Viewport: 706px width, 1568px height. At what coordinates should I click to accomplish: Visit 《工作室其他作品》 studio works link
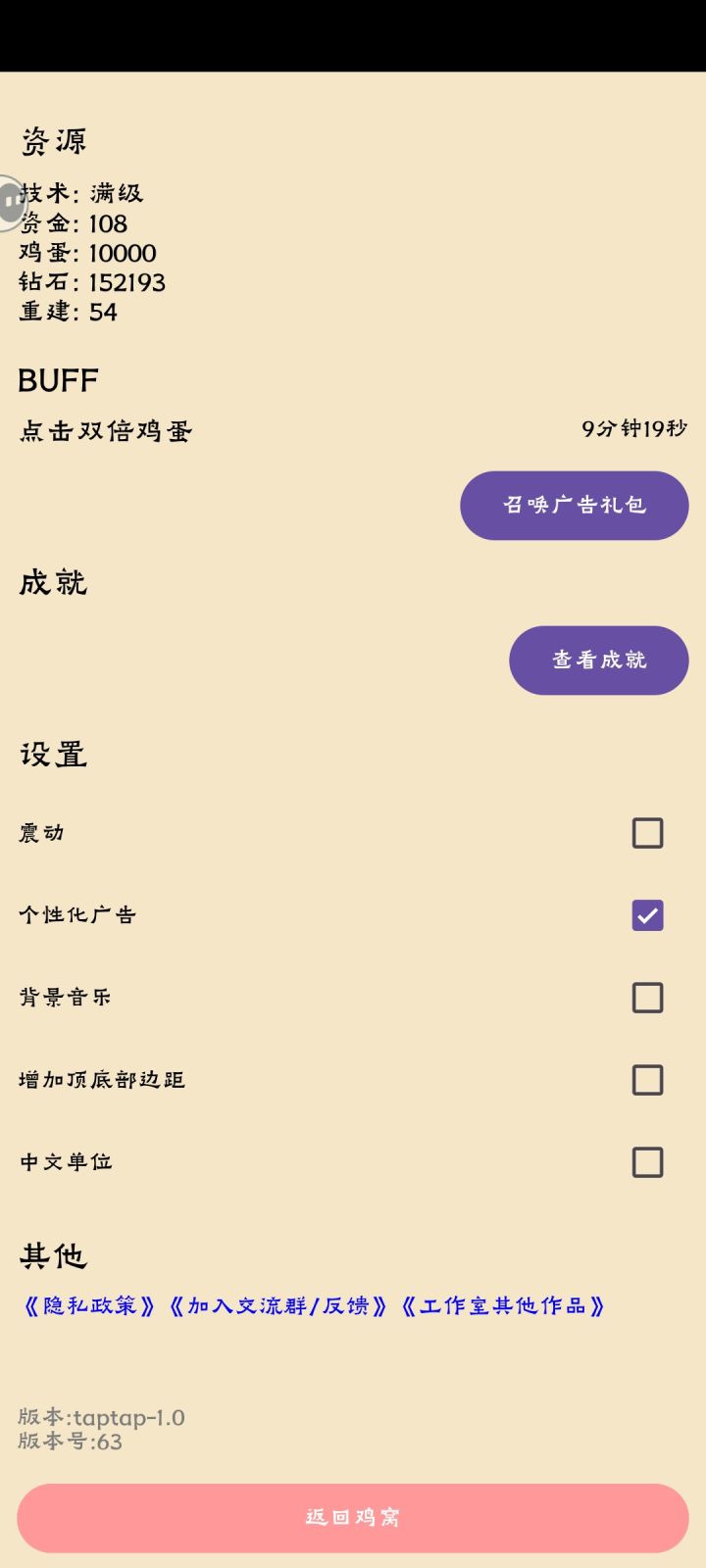point(504,1305)
